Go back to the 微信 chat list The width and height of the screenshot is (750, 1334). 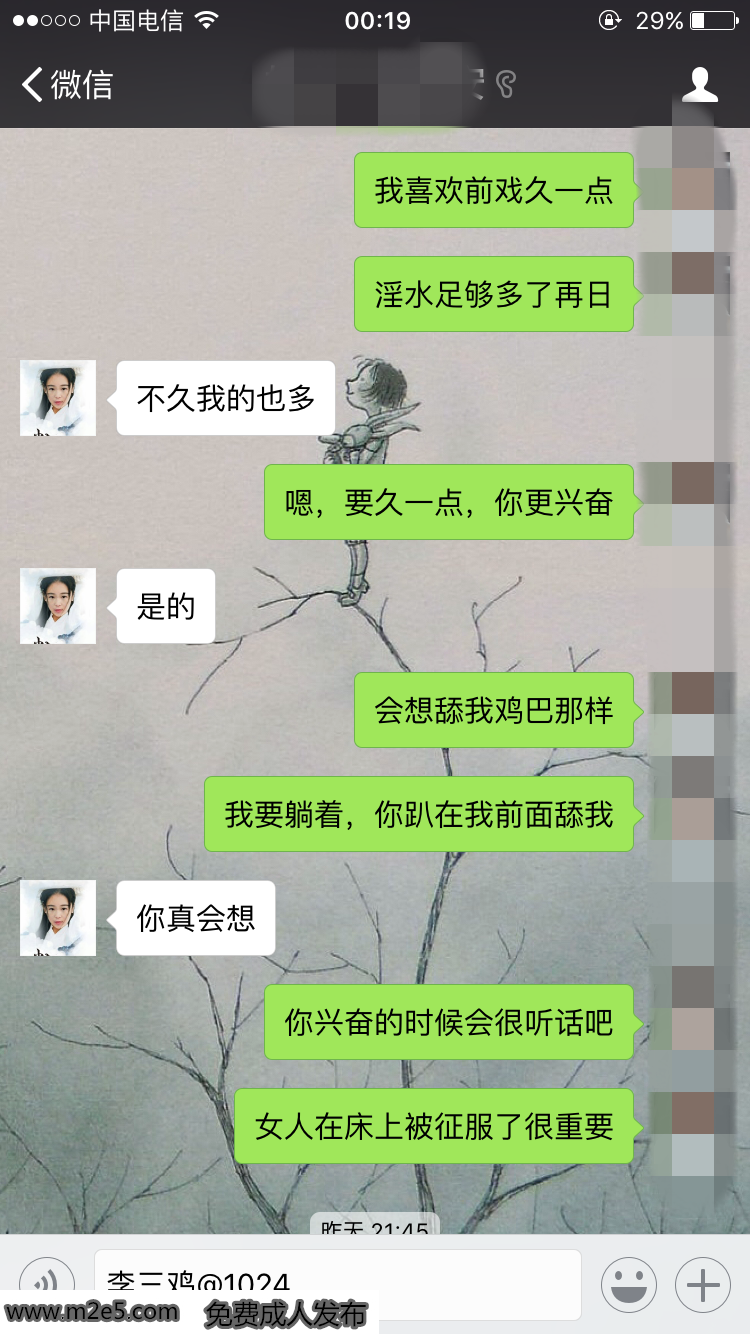[x=66, y=85]
